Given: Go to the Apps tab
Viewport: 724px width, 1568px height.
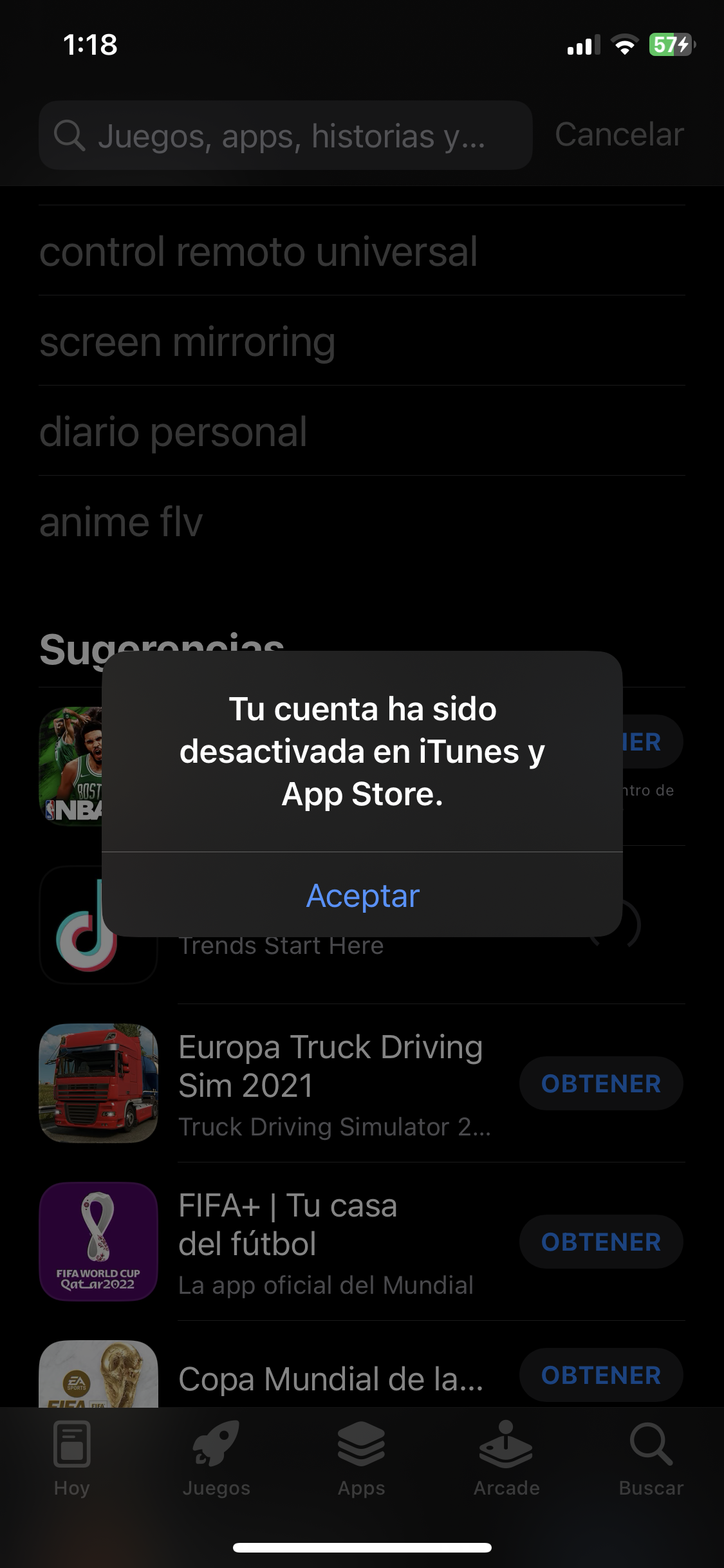Looking at the screenshot, I should tap(361, 1459).
